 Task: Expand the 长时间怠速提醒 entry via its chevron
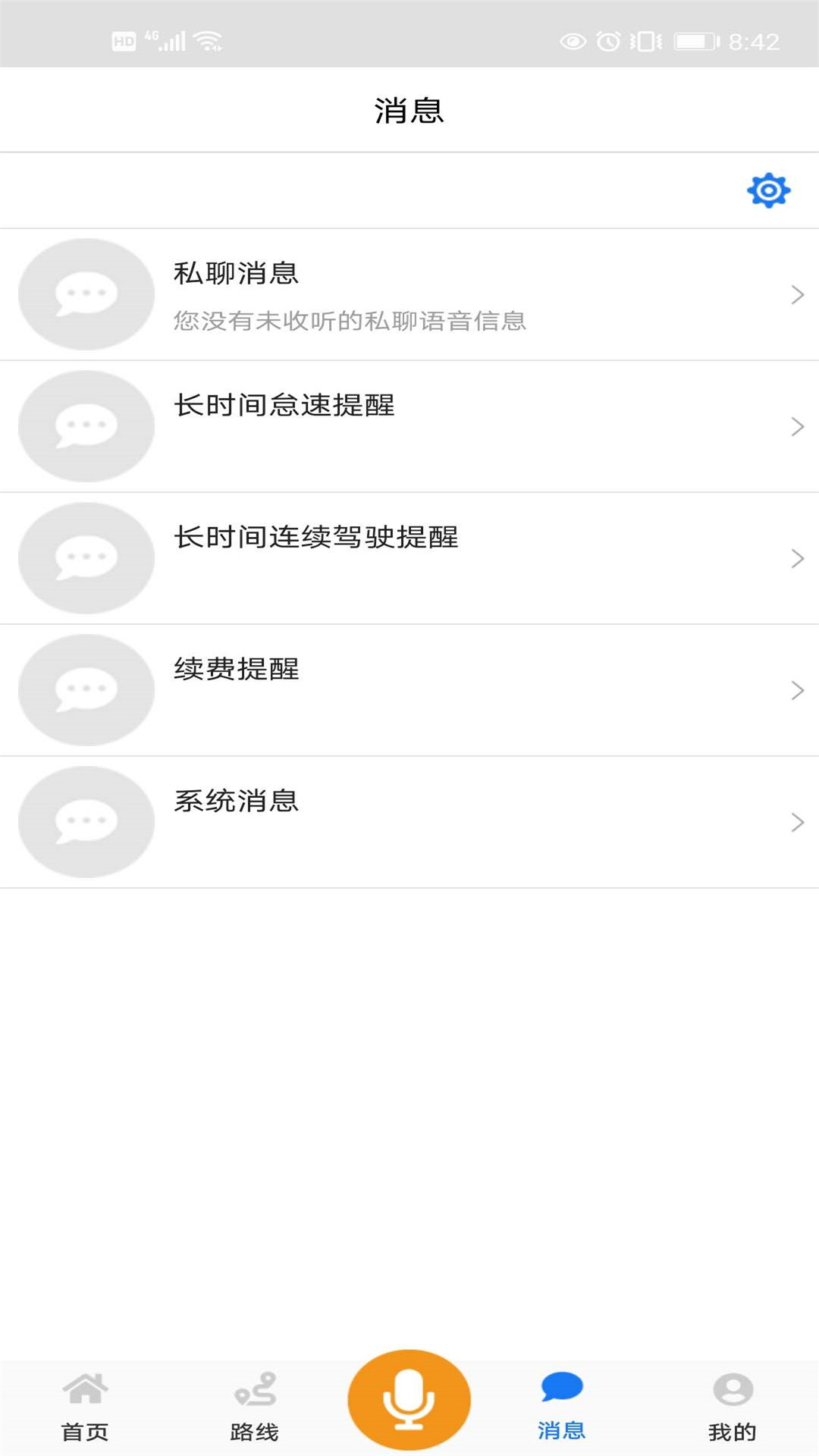pyautogui.click(x=798, y=426)
